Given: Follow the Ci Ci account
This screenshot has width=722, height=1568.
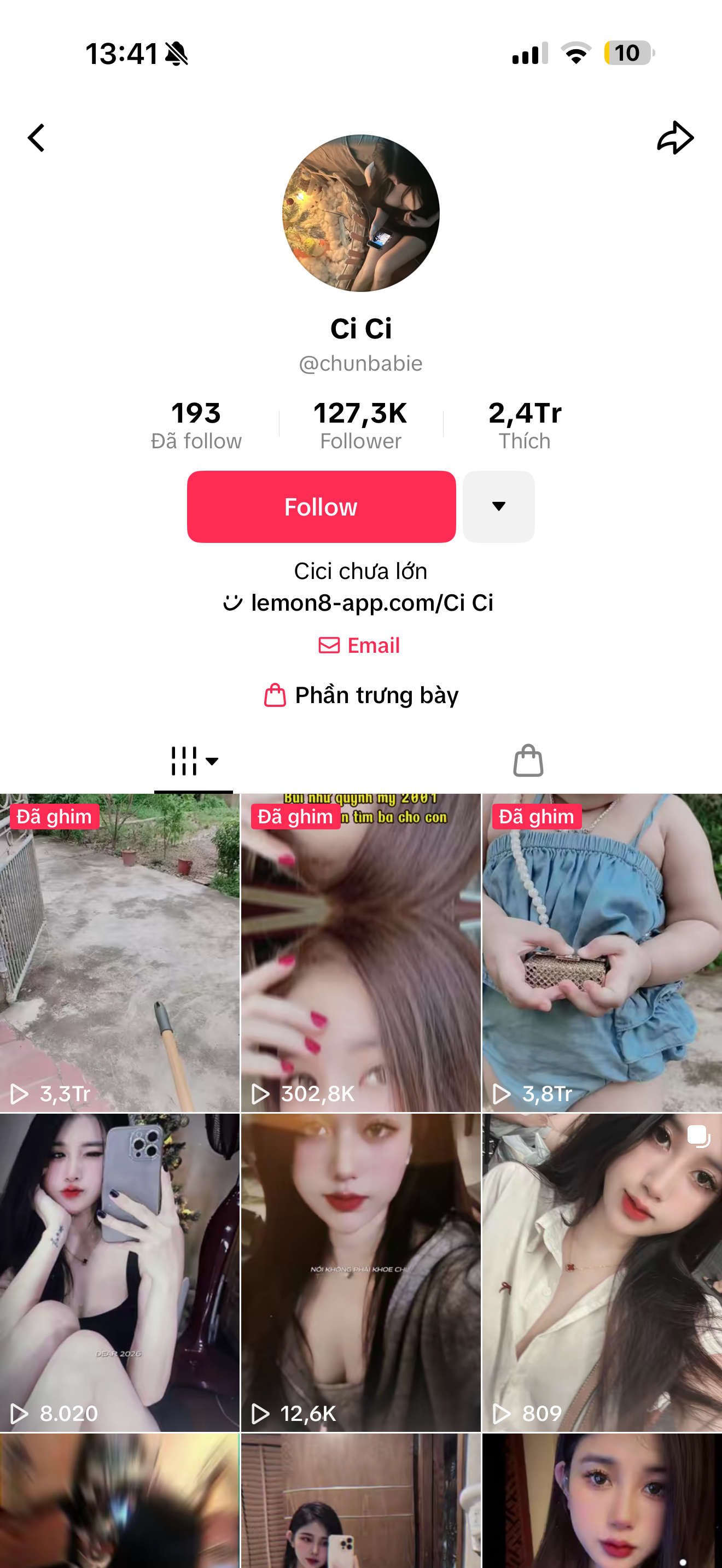Looking at the screenshot, I should 321,506.
